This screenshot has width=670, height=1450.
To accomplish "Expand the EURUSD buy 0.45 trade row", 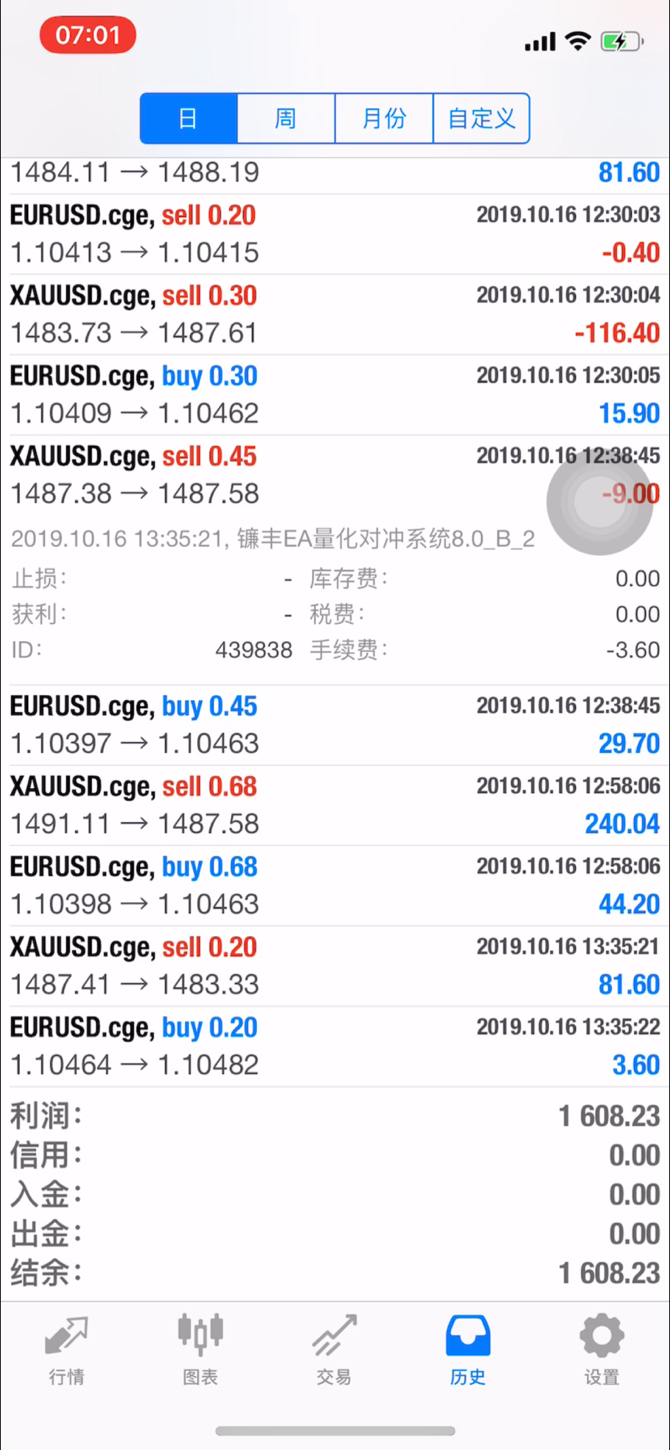I will point(335,725).
